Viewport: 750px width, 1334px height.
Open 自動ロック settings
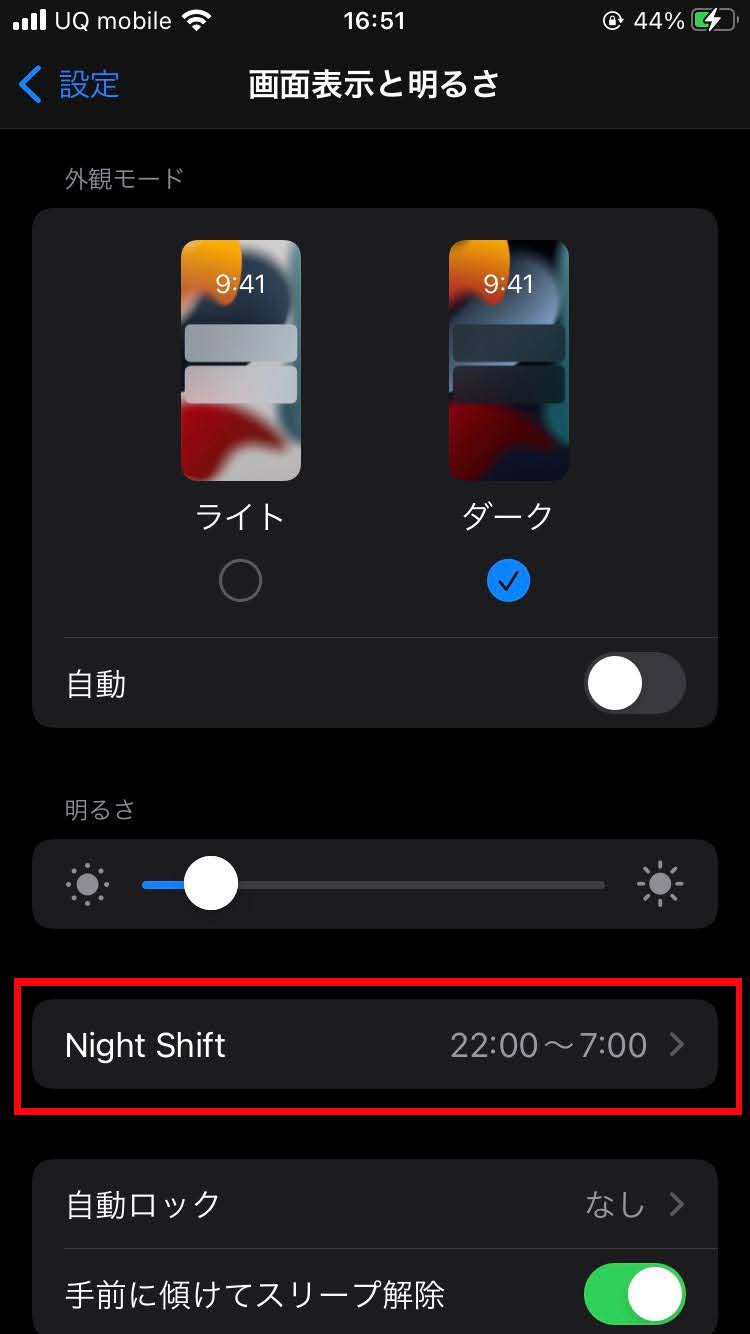tap(375, 1204)
